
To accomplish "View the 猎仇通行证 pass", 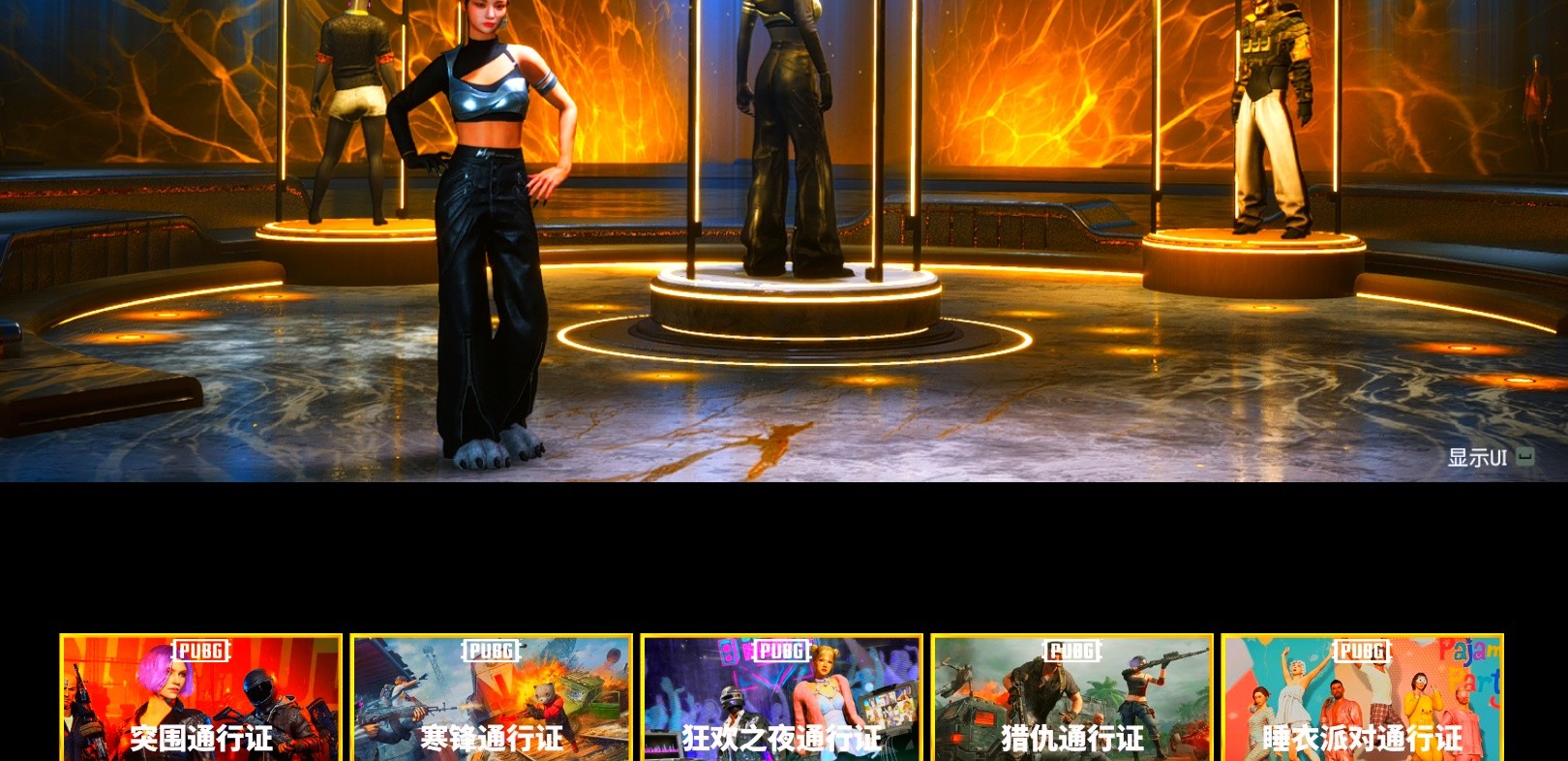I will 1072,697.
